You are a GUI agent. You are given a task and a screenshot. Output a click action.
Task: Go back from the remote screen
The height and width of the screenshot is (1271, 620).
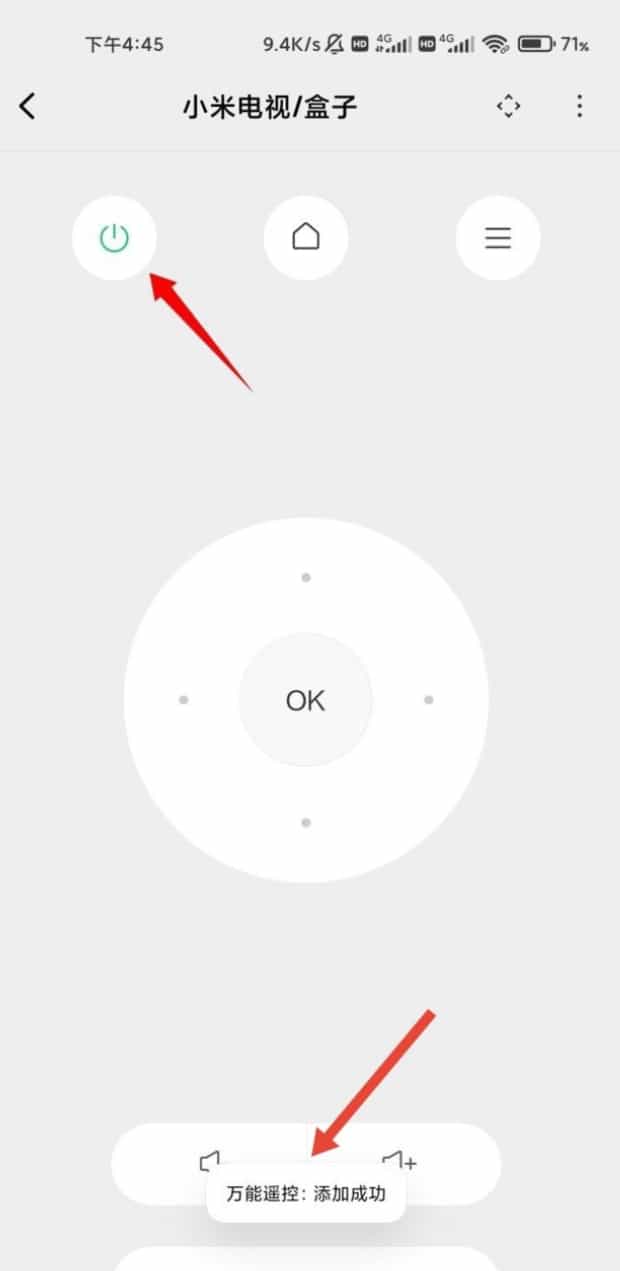[28, 106]
